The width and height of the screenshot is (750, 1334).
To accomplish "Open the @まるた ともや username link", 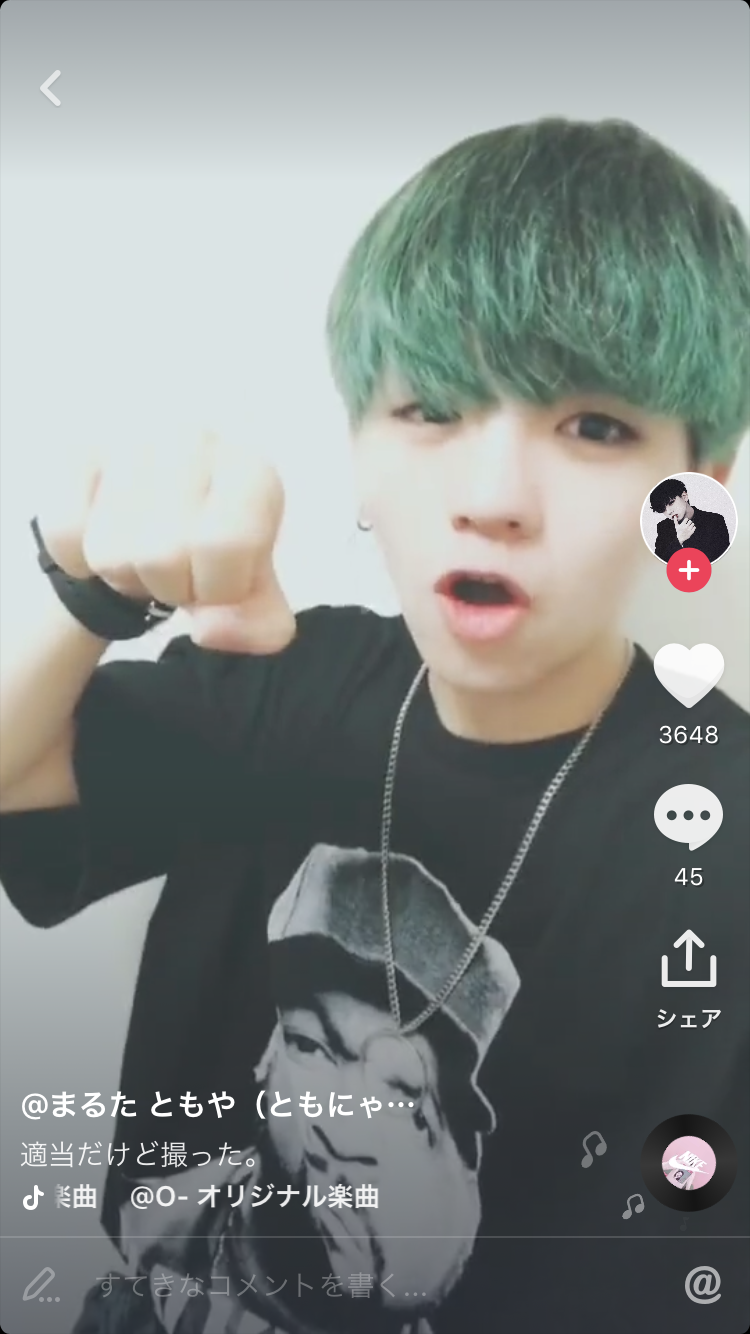I will click(x=217, y=1105).
